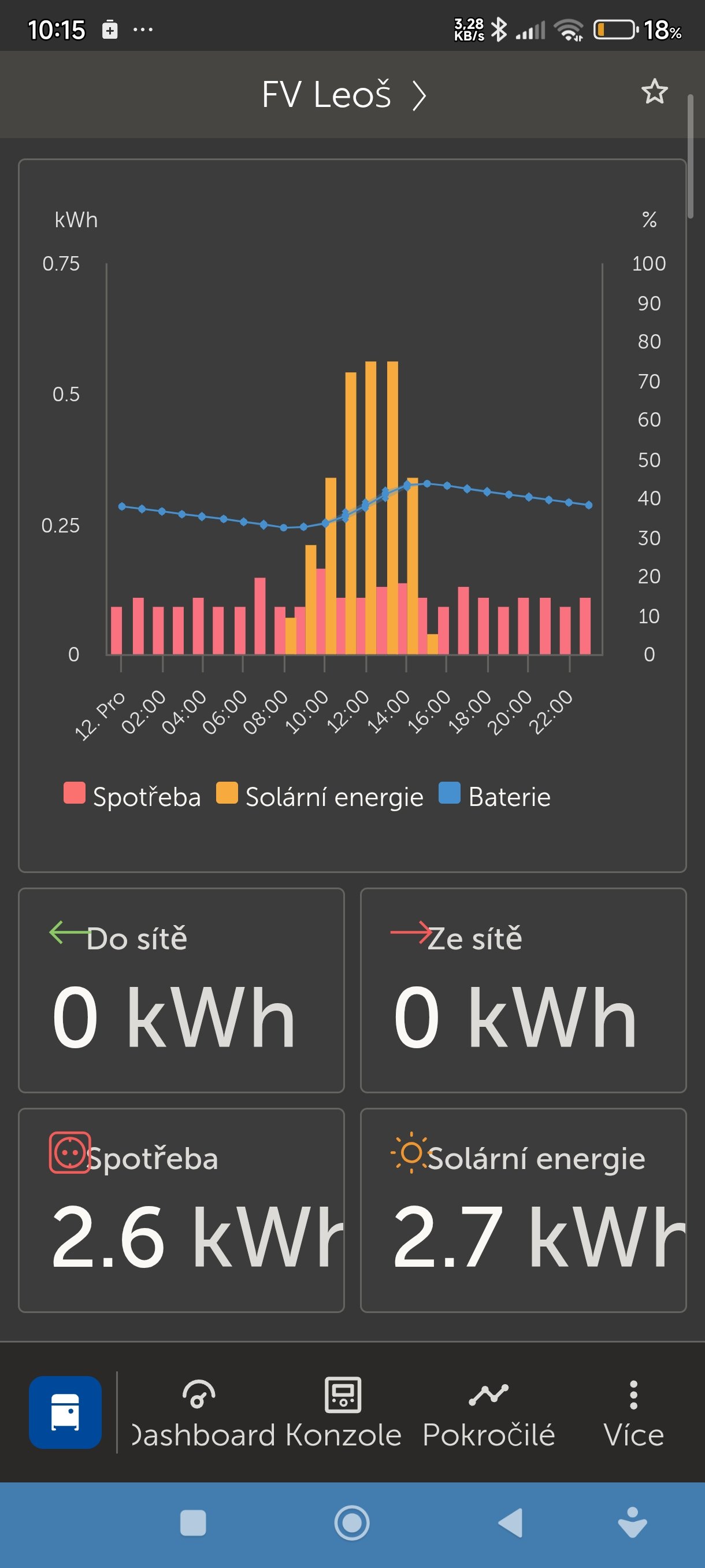Mark installation as favorite with star

click(655, 92)
